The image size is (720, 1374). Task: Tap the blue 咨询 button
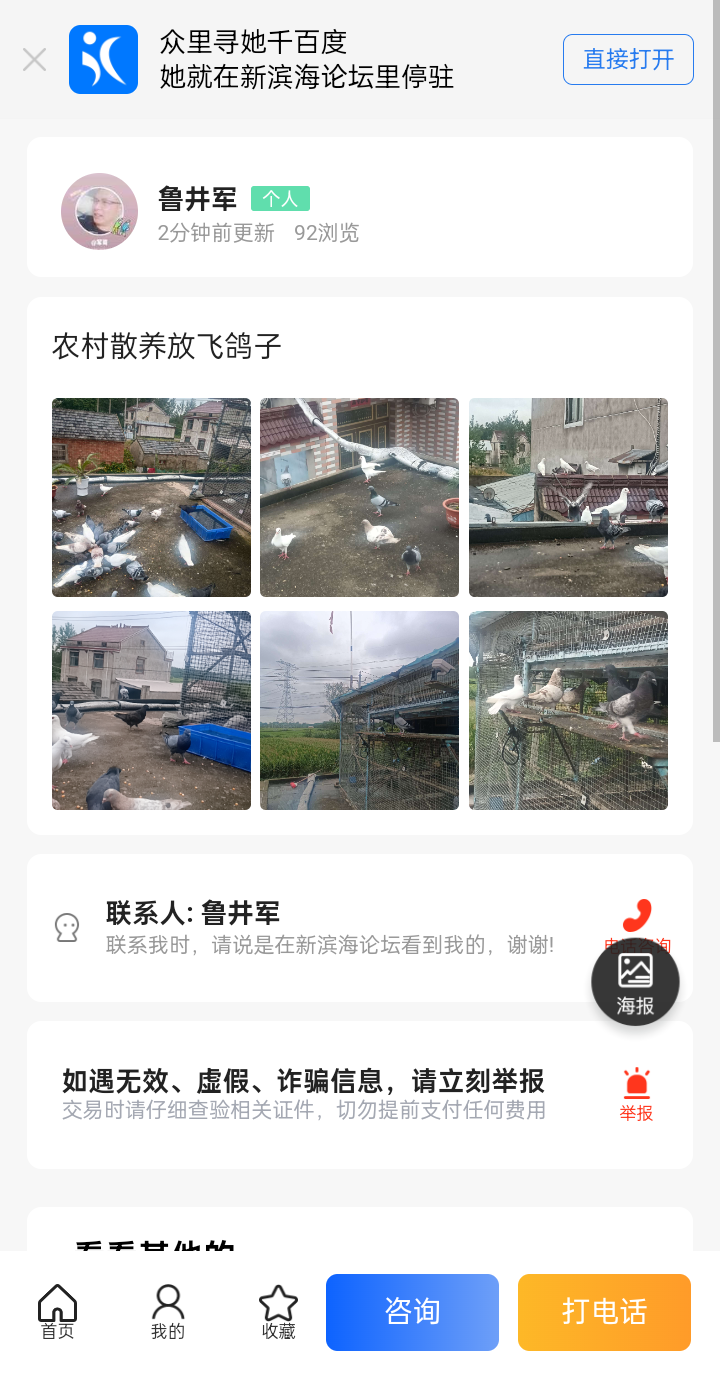tap(412, 1312)
